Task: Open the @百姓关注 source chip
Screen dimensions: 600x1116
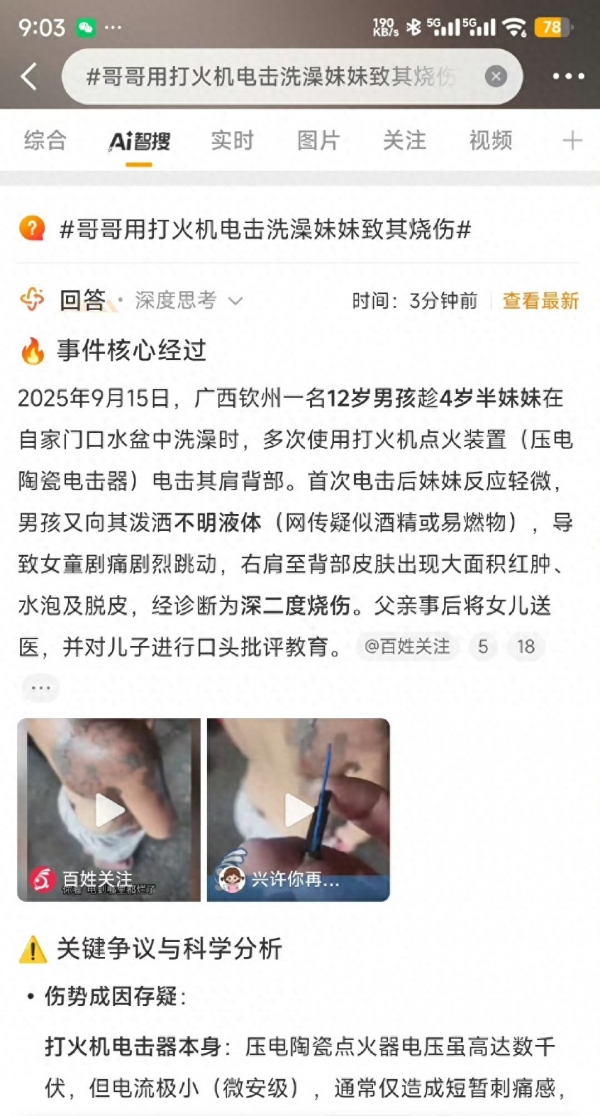Action: point(407,647)
